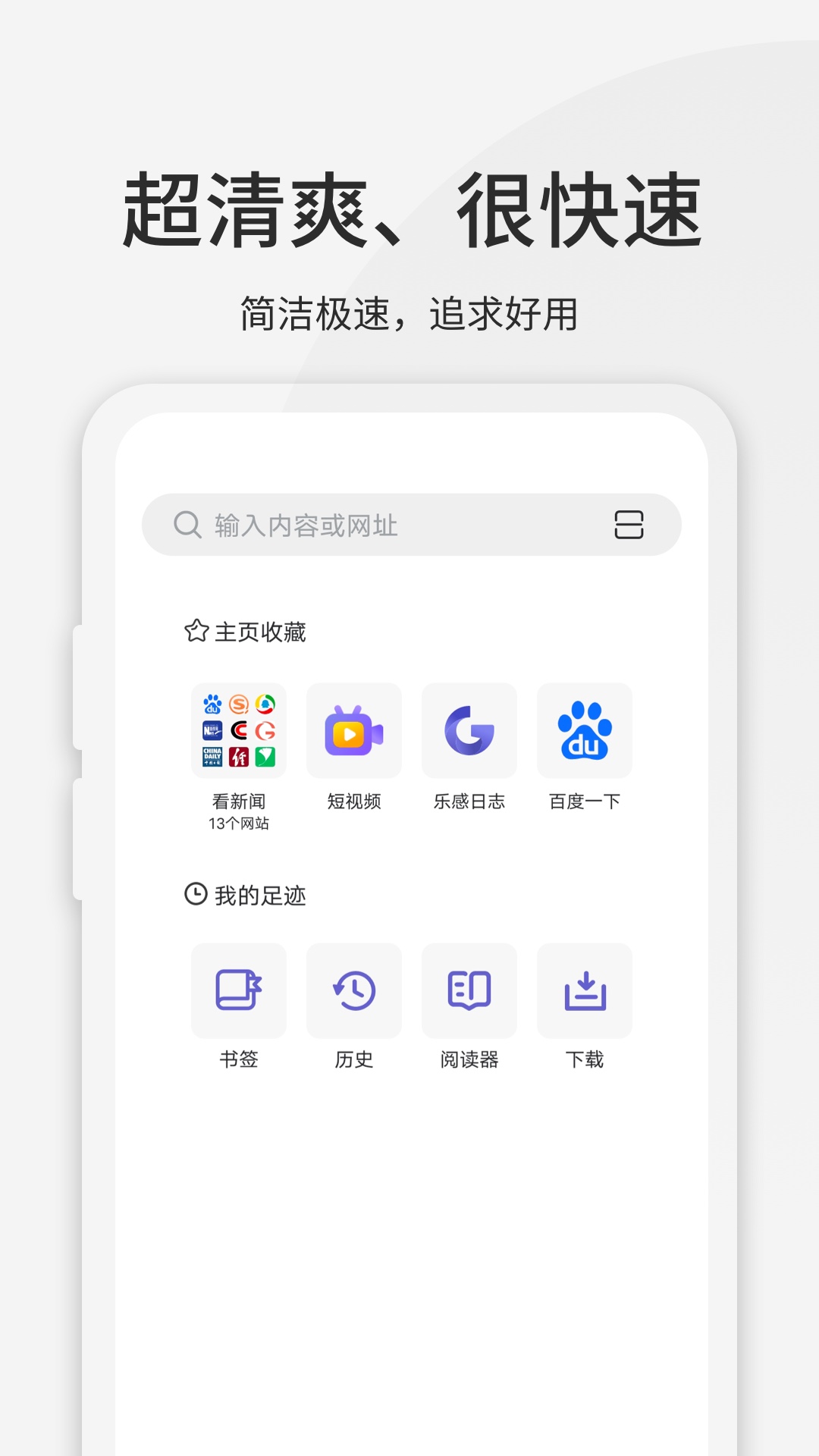819x1456 pixels.
Task: Open the 阅读器 reader icon
Action: point(469,990)
